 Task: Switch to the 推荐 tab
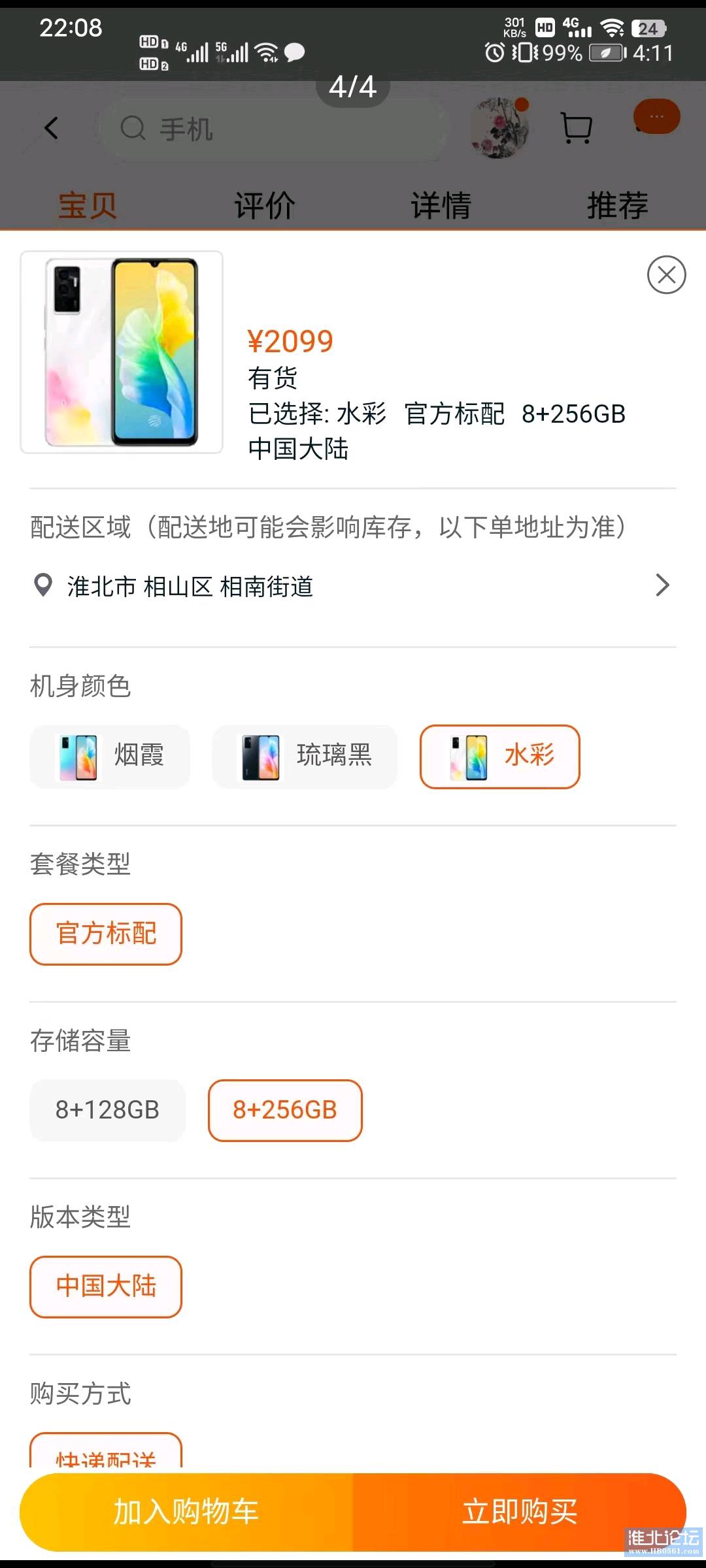point(617,206)
